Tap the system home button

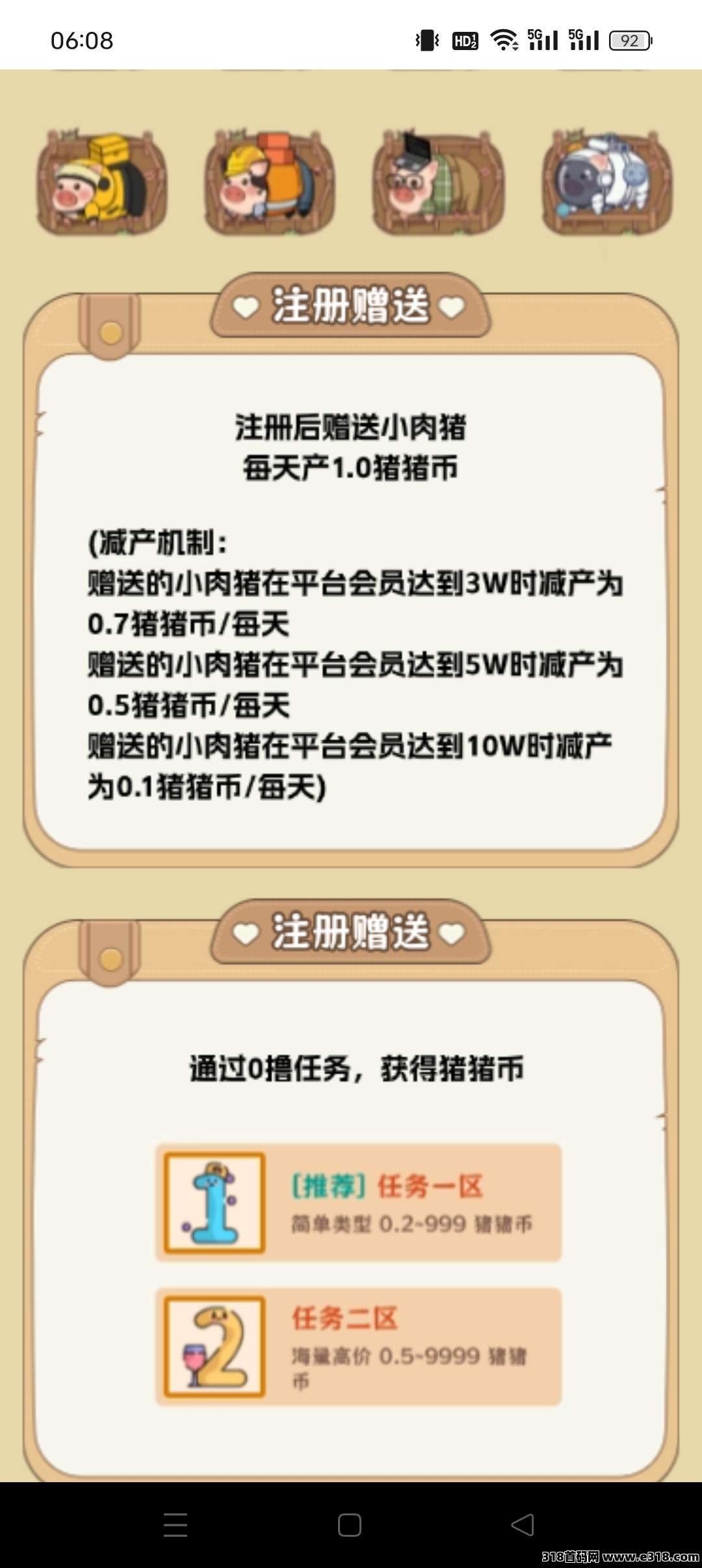[350, 1524]
